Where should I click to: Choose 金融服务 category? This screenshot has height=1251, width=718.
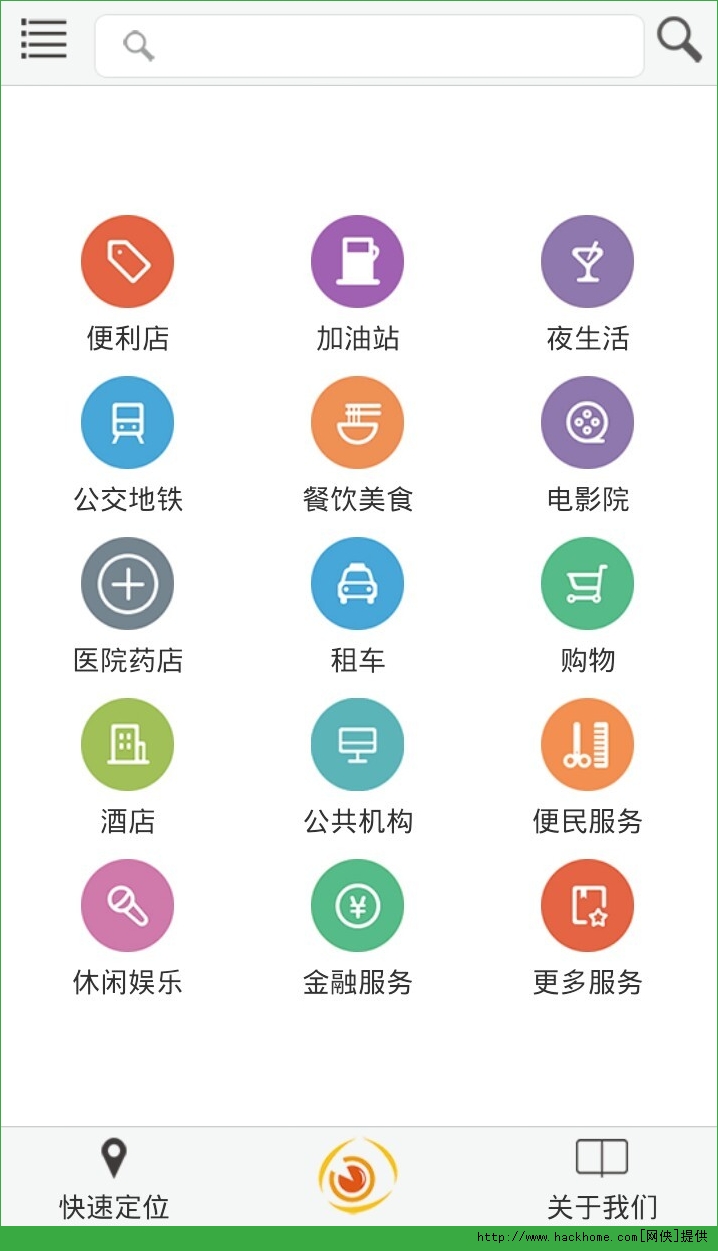(x=357, y=906)
